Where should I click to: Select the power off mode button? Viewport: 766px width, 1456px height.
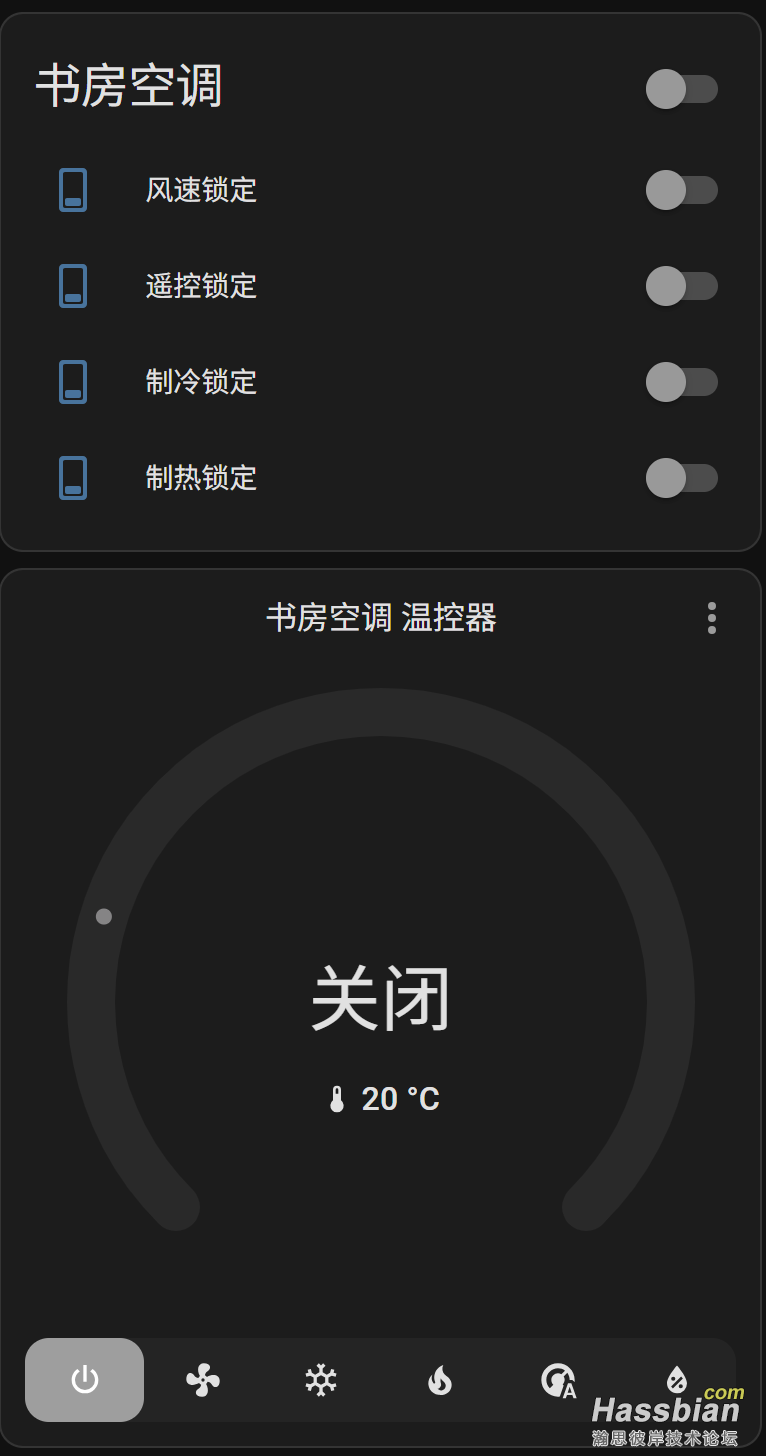coord(85,1380)
